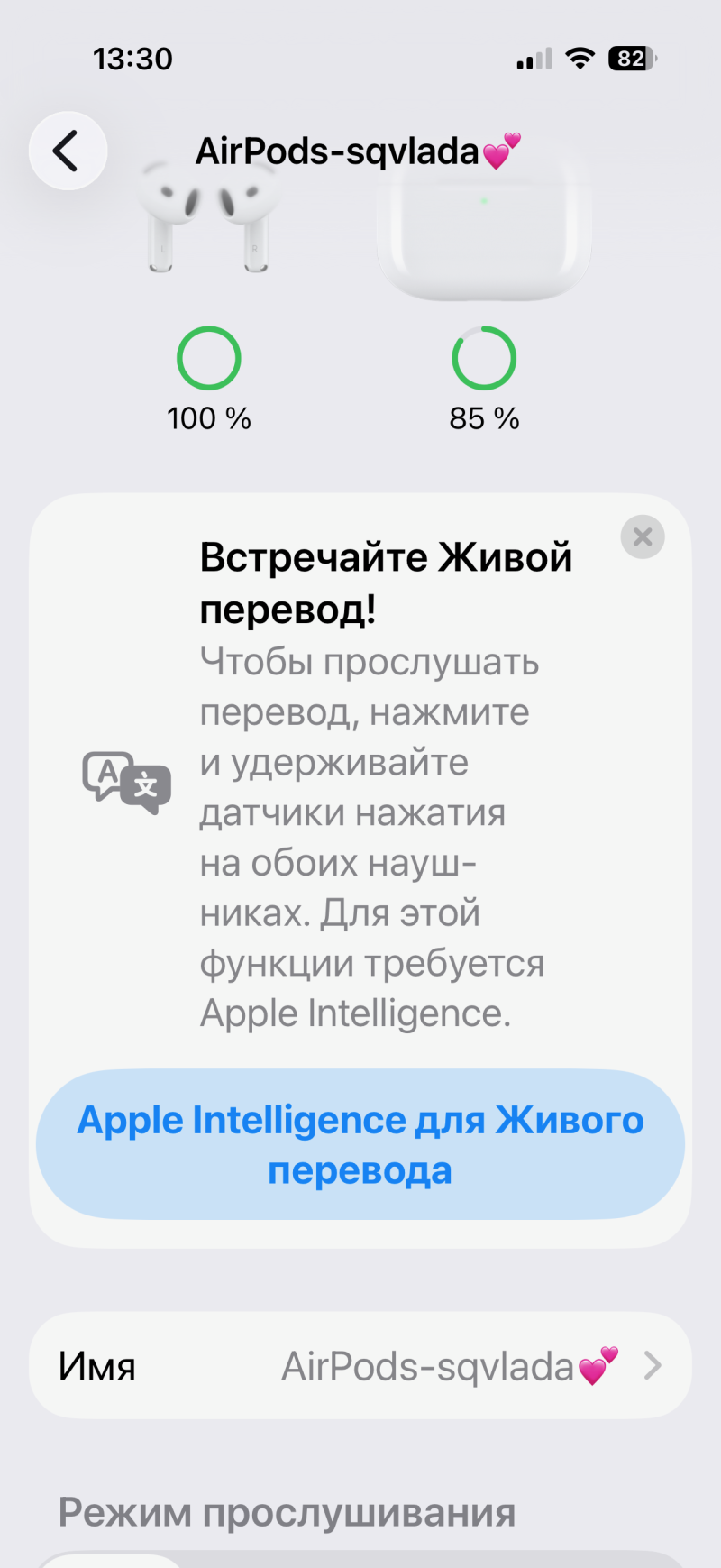The image size is (721, 1568).
Task: Tap Apple Intelligence для Живого перевода button
Action: point(360,1144)
